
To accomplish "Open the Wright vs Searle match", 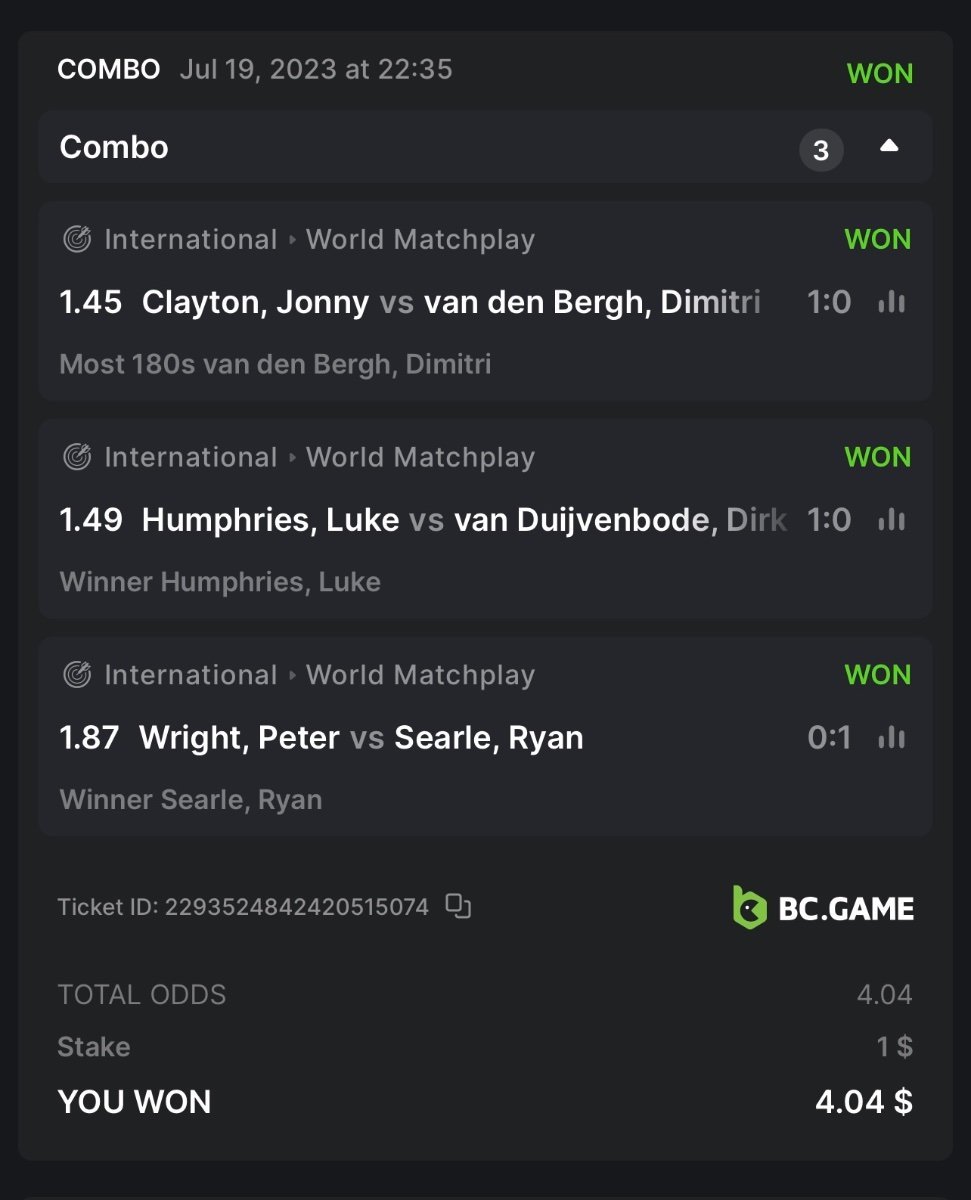I will pos(361,738).
